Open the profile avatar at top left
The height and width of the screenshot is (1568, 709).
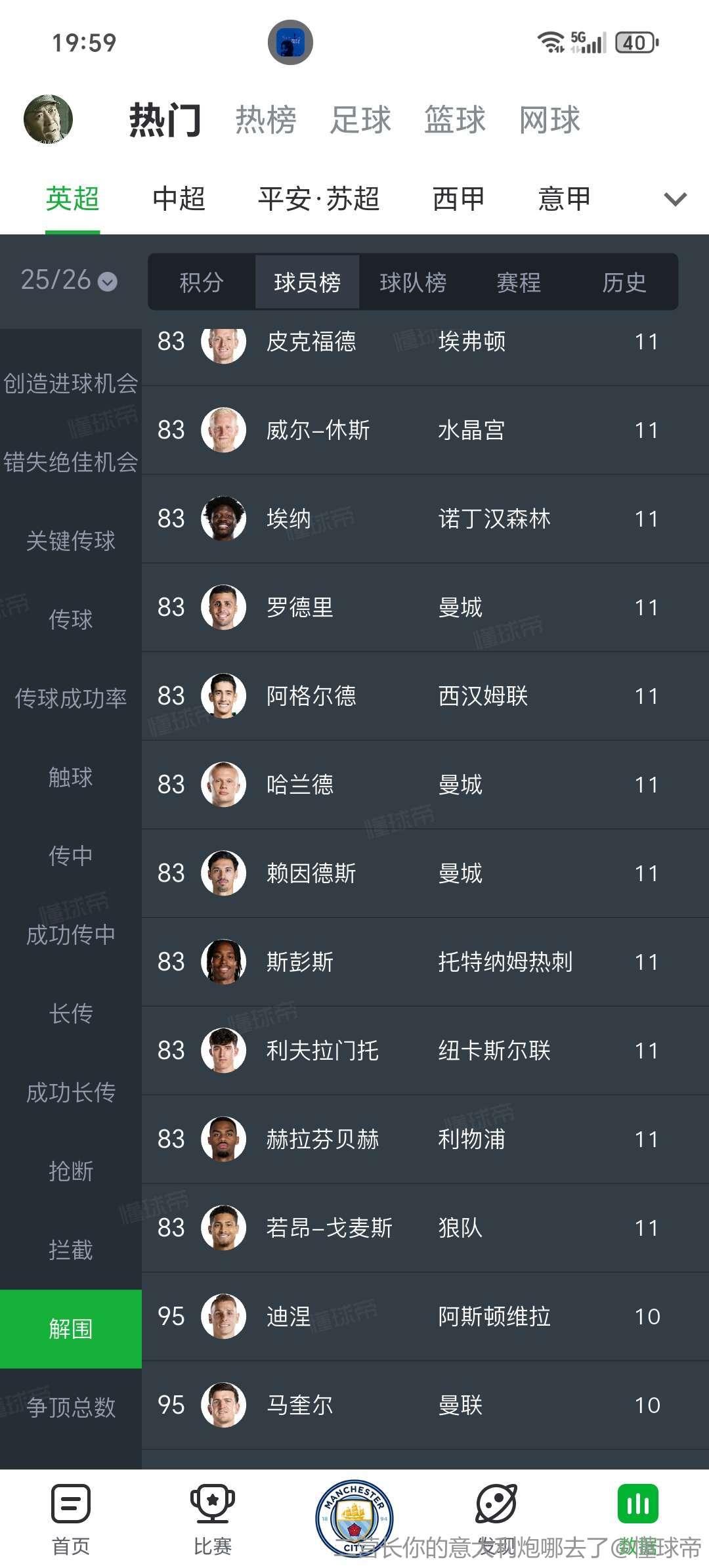coord(48,119)
